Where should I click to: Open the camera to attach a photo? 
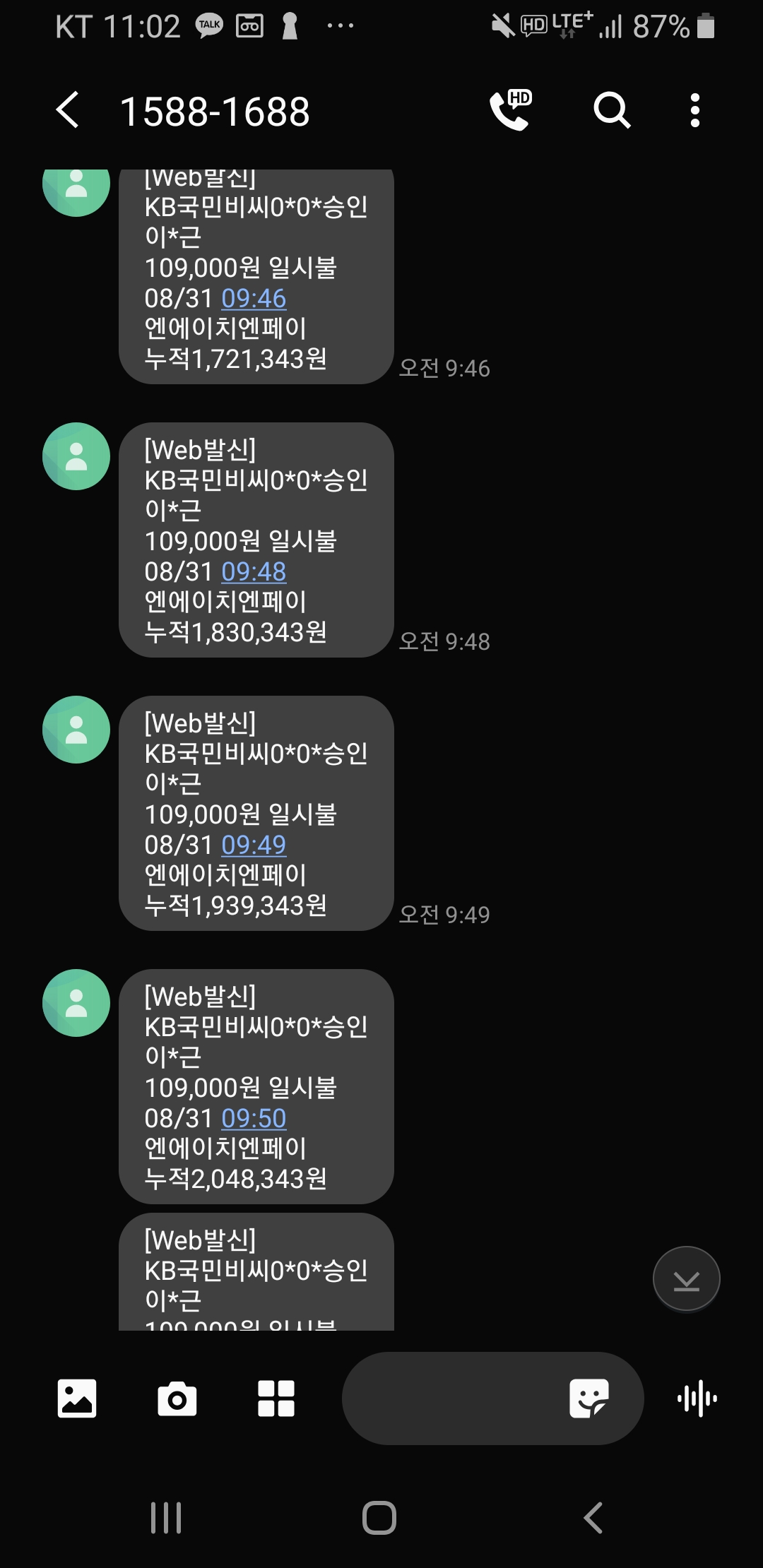pos(177,1398)
